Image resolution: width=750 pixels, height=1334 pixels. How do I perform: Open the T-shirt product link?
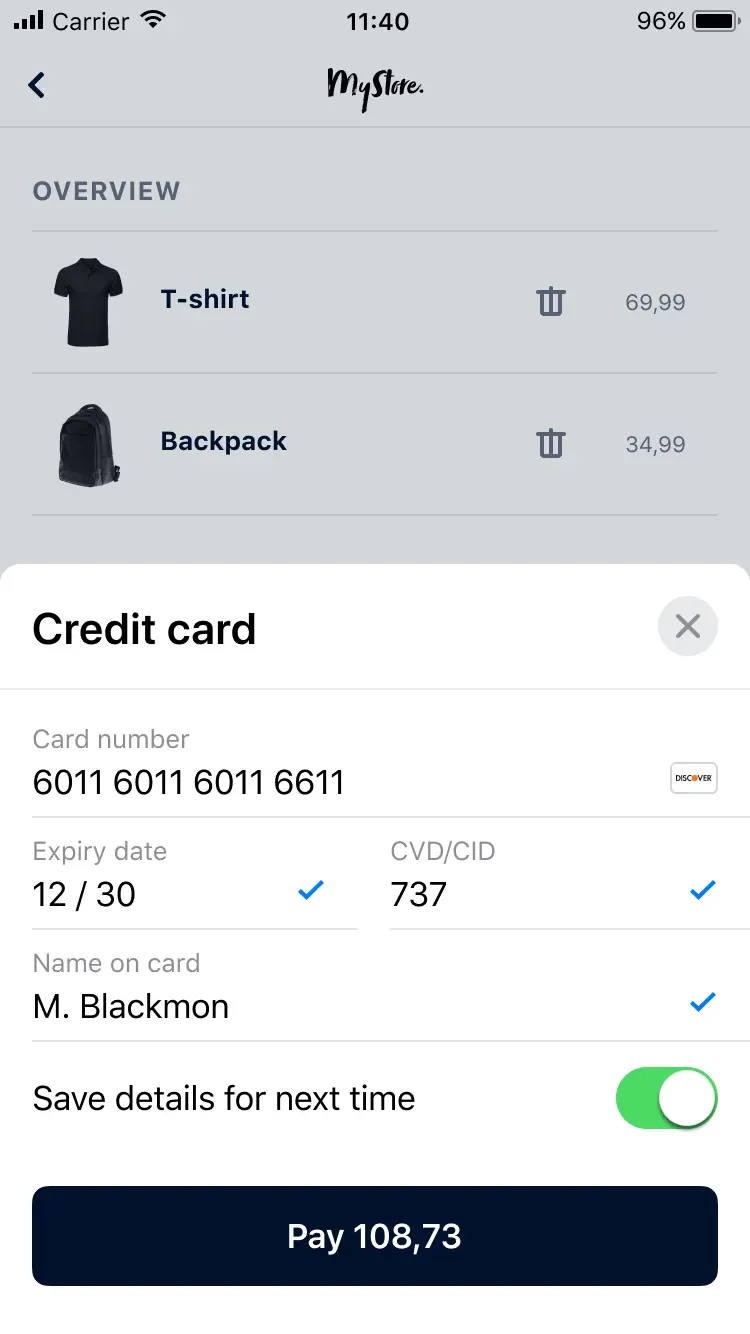[204, 298]
